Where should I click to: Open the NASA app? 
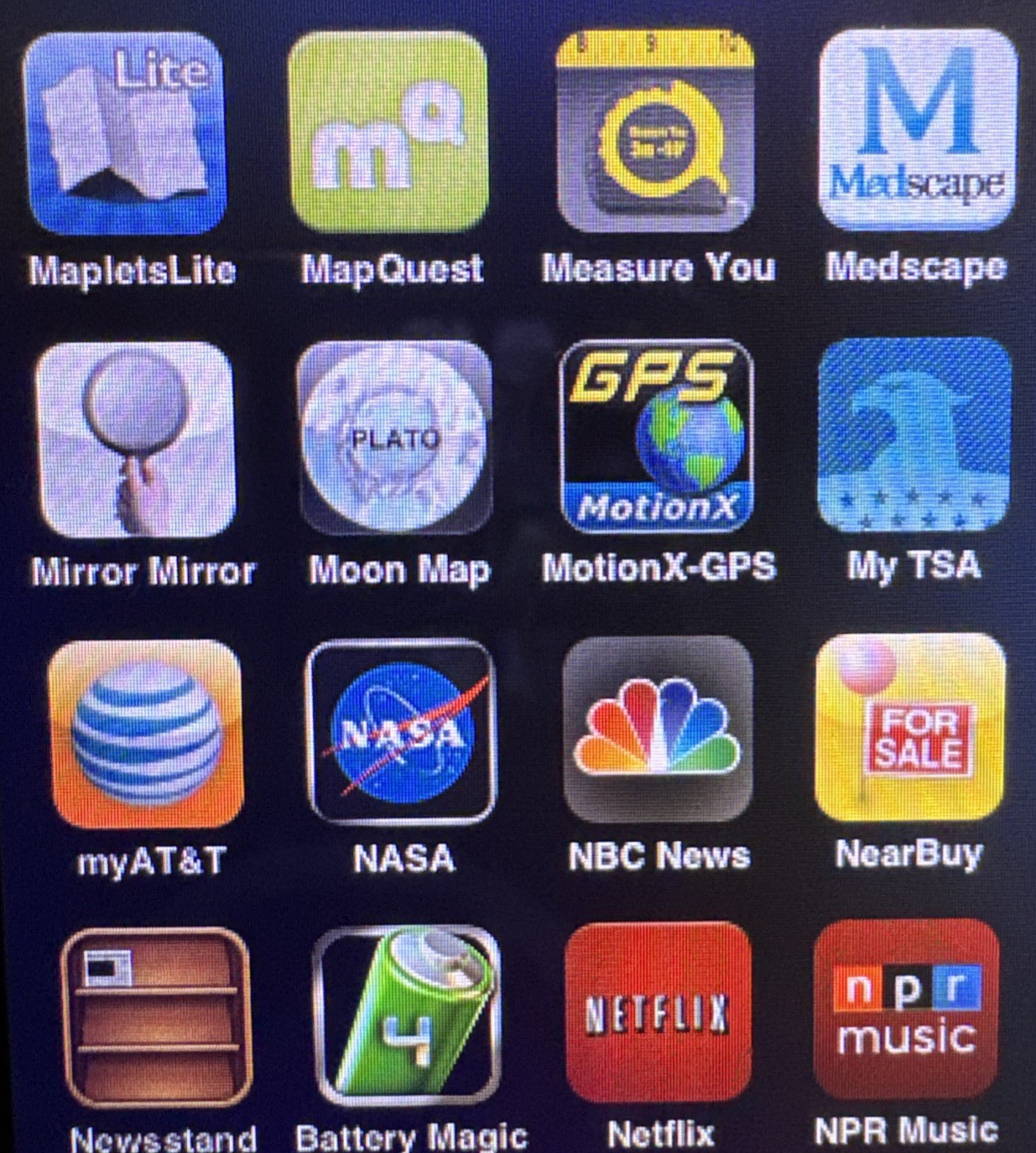402,732
